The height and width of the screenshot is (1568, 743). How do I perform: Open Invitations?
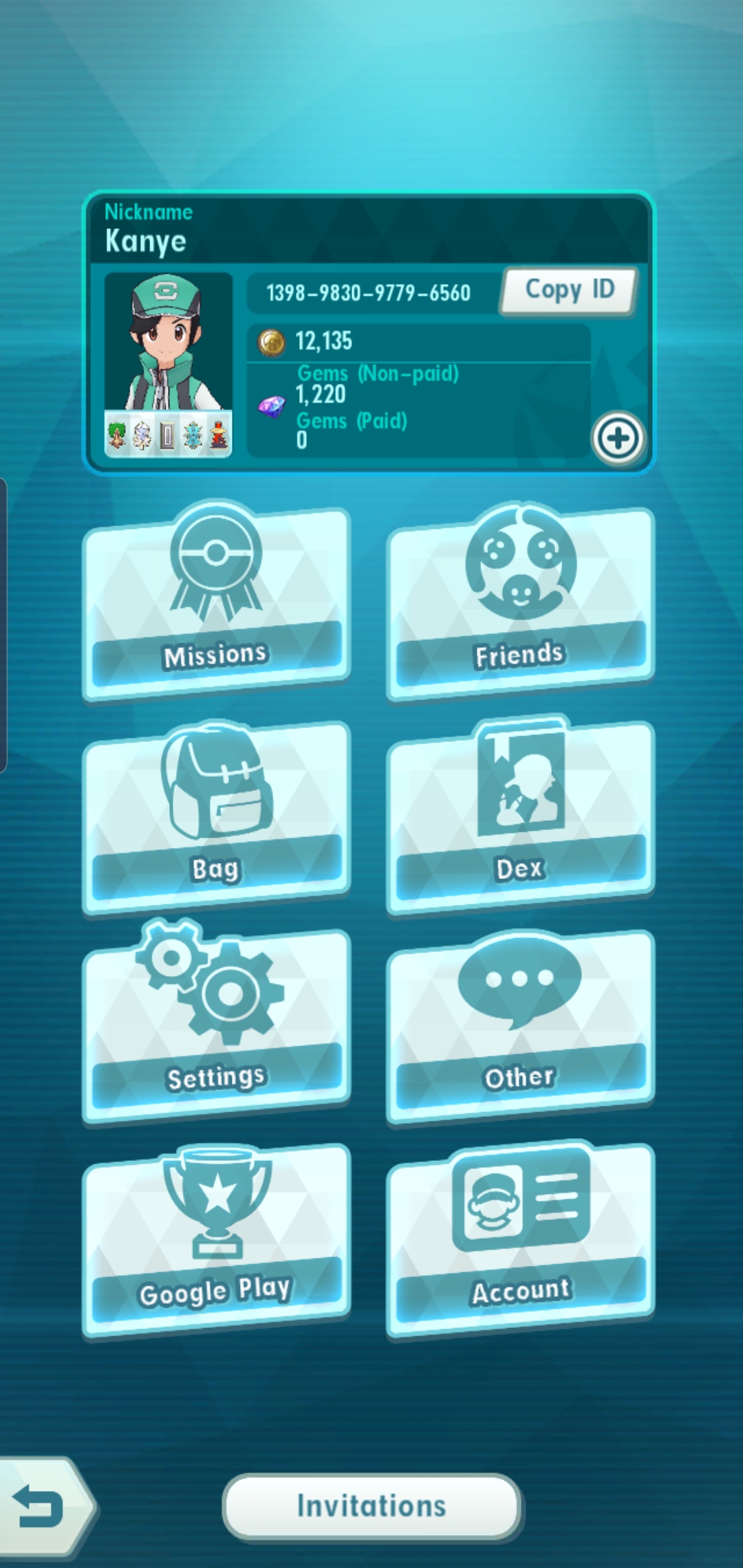point(371,1506)
